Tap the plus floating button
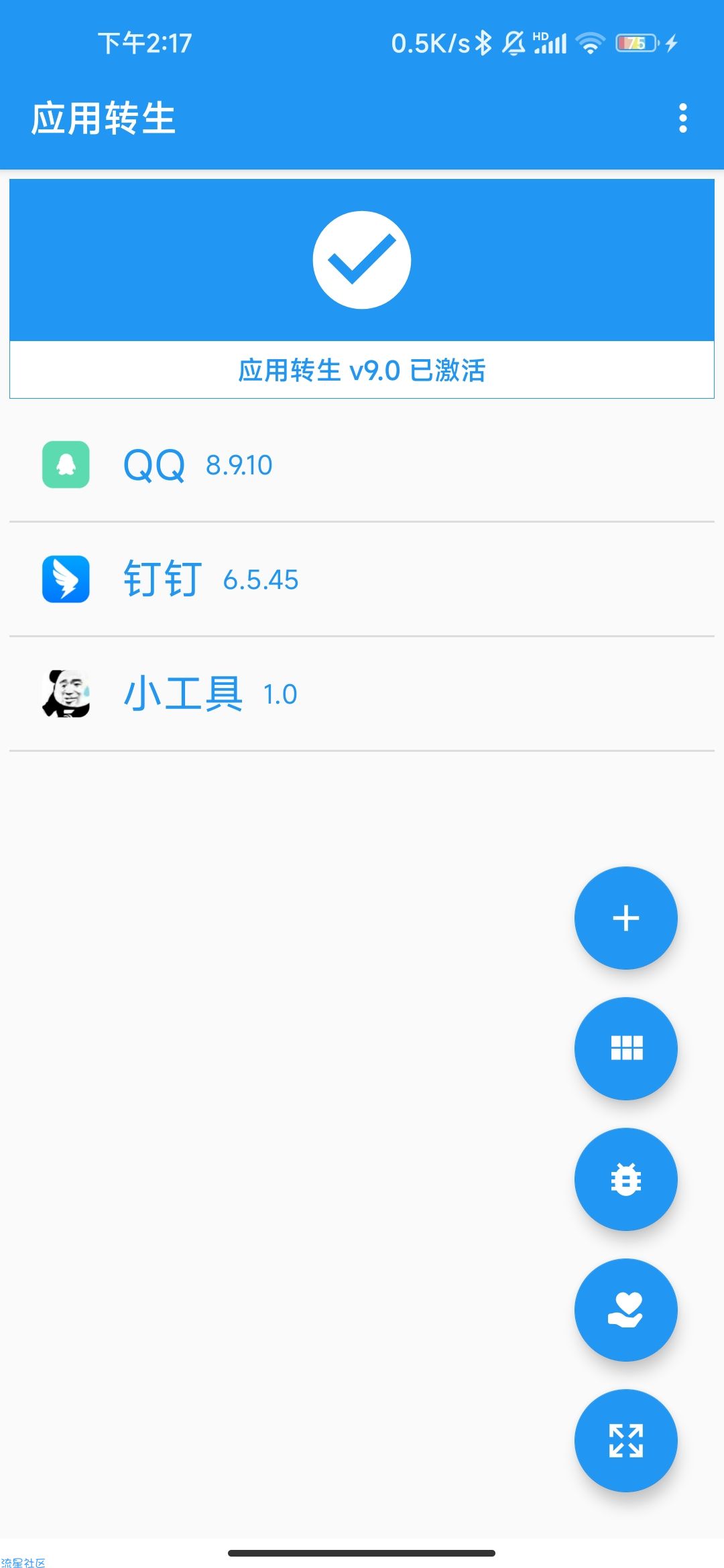The image size is (724, 1568). pos(625,918)
